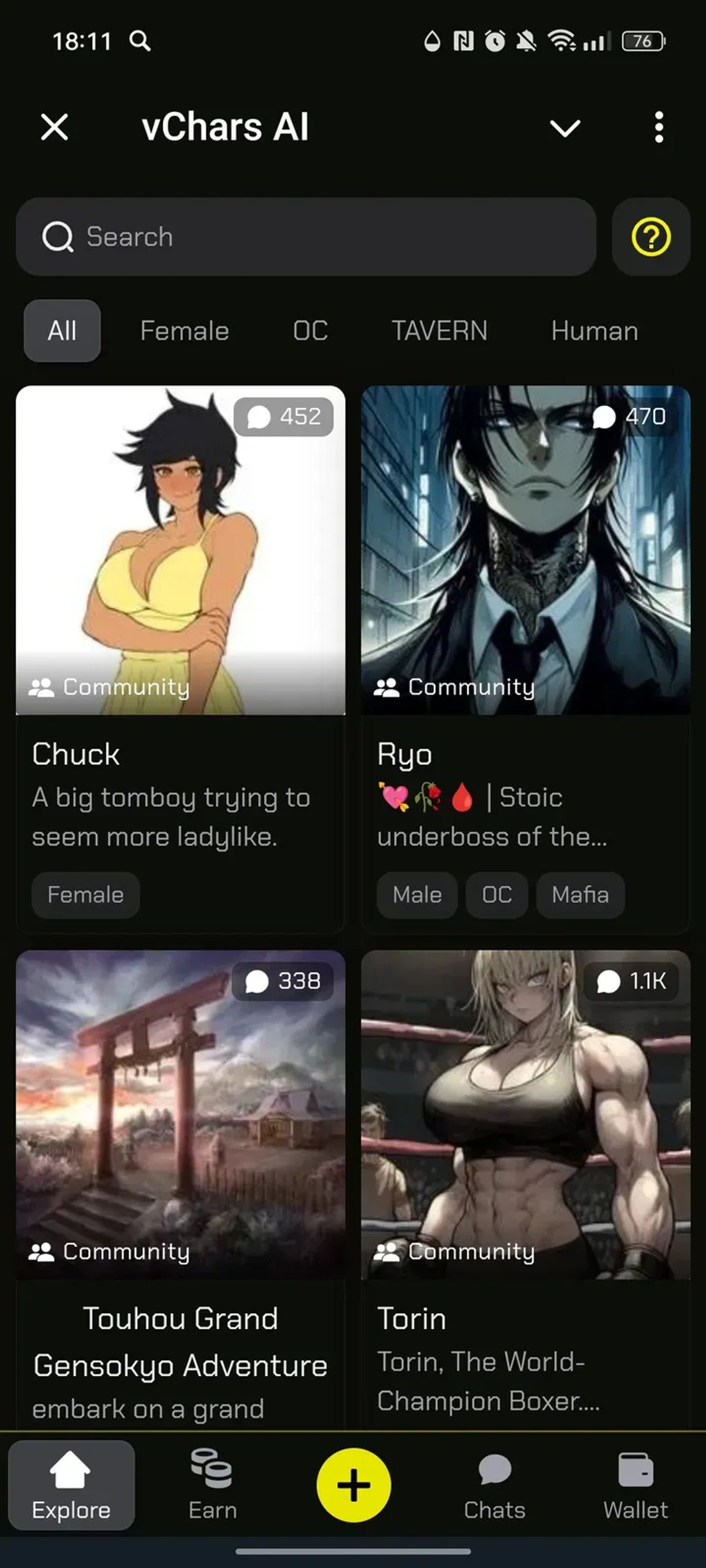
Task: Filter characters by Female
Action: [184, 331]
